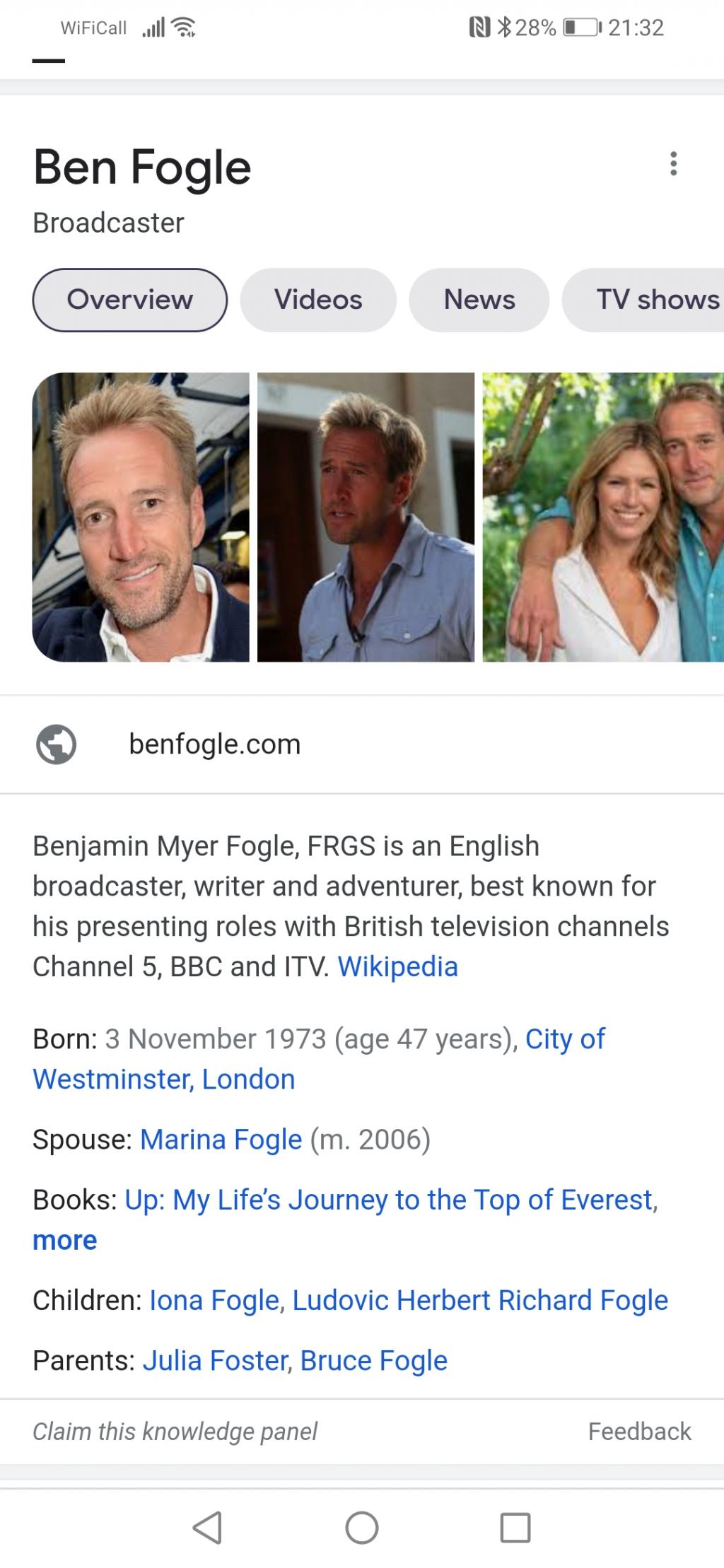Tap Claim this knowledge panel
Screen dimensions: 724x1568
click(175, 1431)
